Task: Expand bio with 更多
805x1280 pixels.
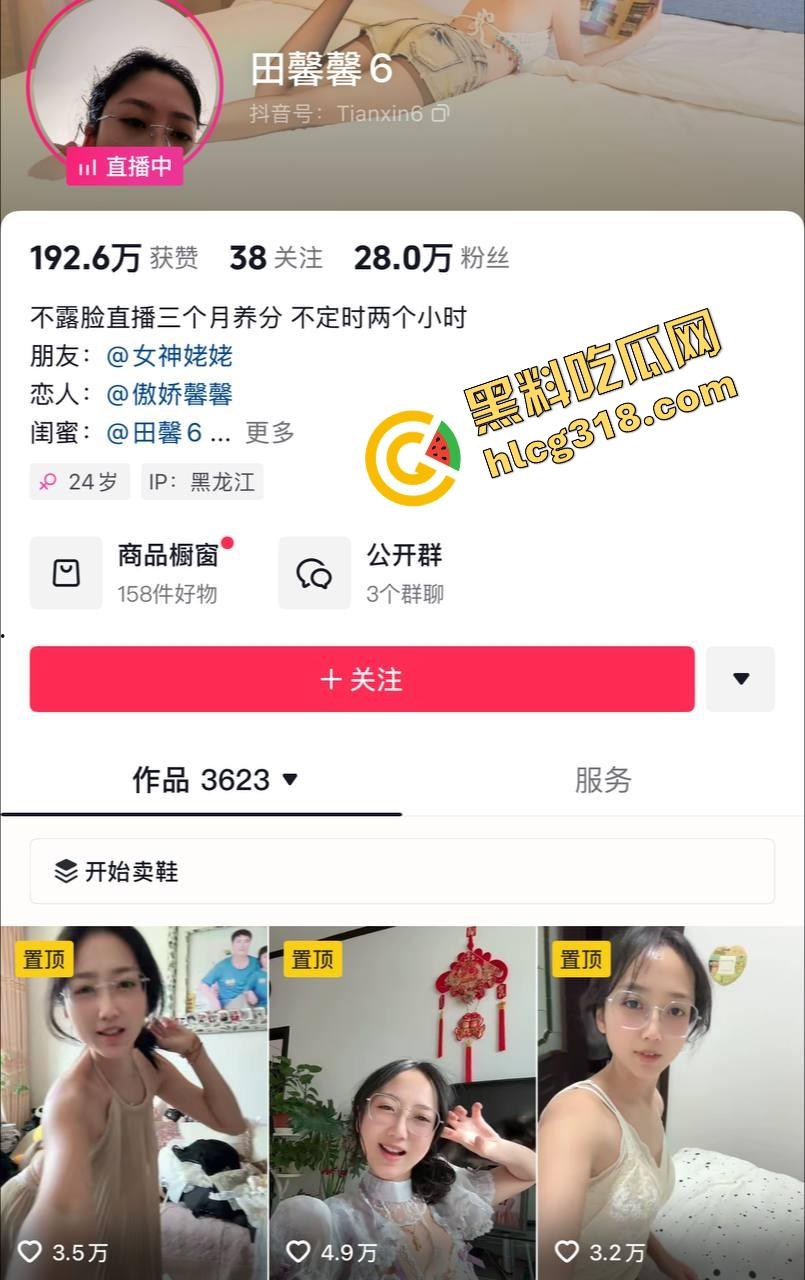Action: click(270, 433)
